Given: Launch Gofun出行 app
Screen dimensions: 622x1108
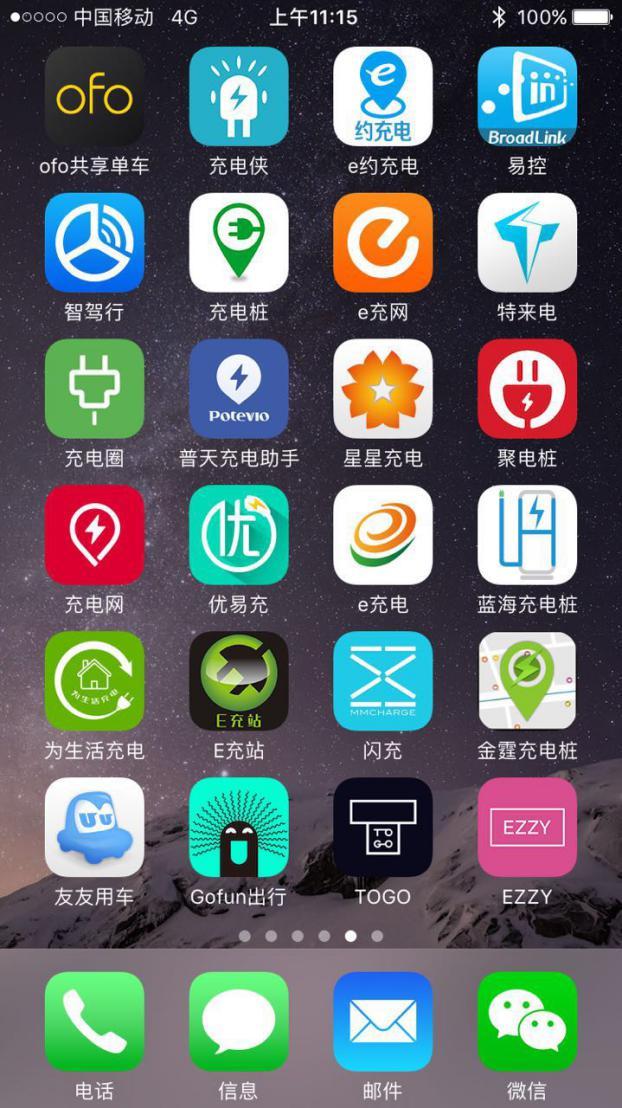Looking at the screenshot, I should click(x=239, y=827).
